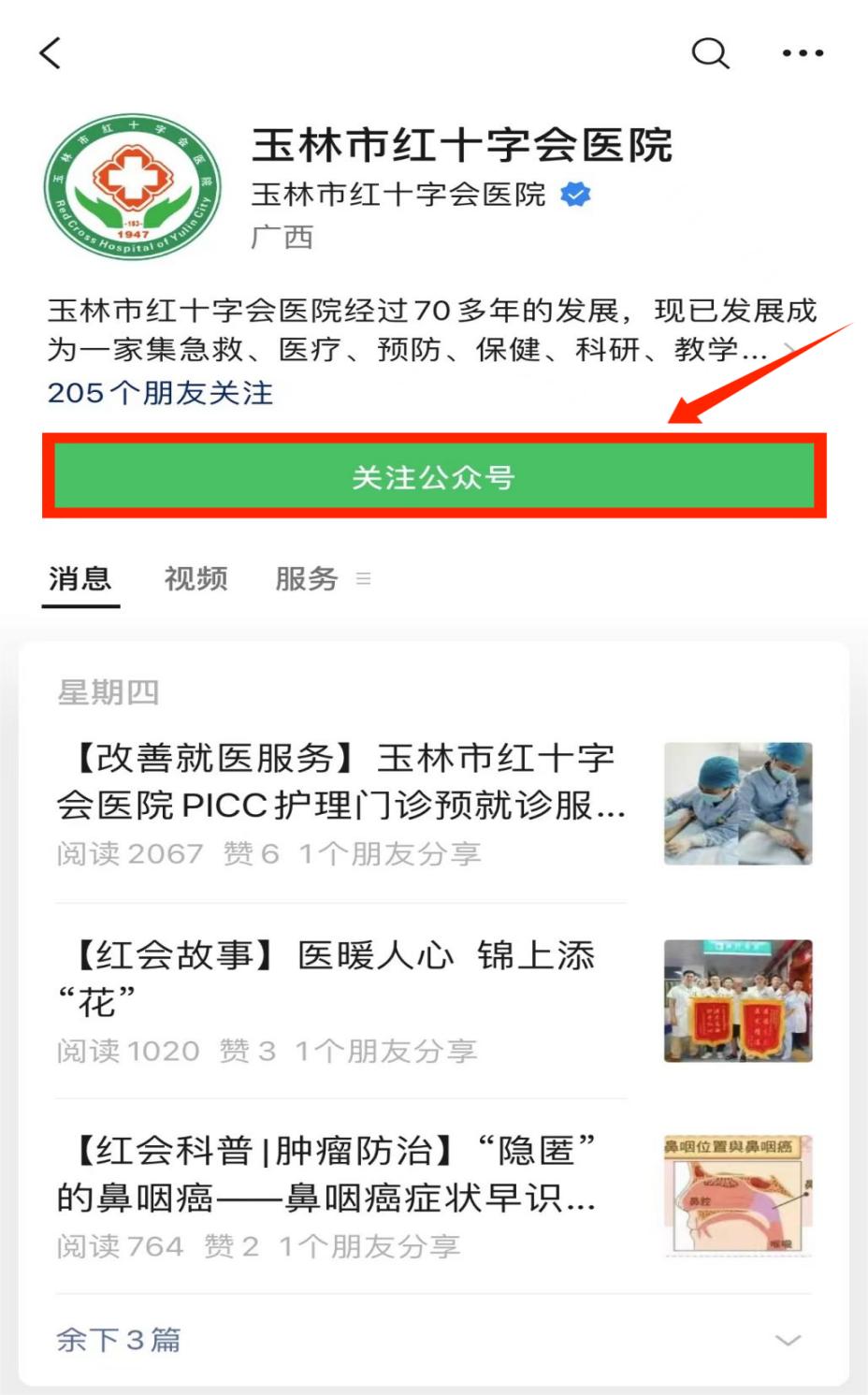Select the 消息 tab

(80, 579)
